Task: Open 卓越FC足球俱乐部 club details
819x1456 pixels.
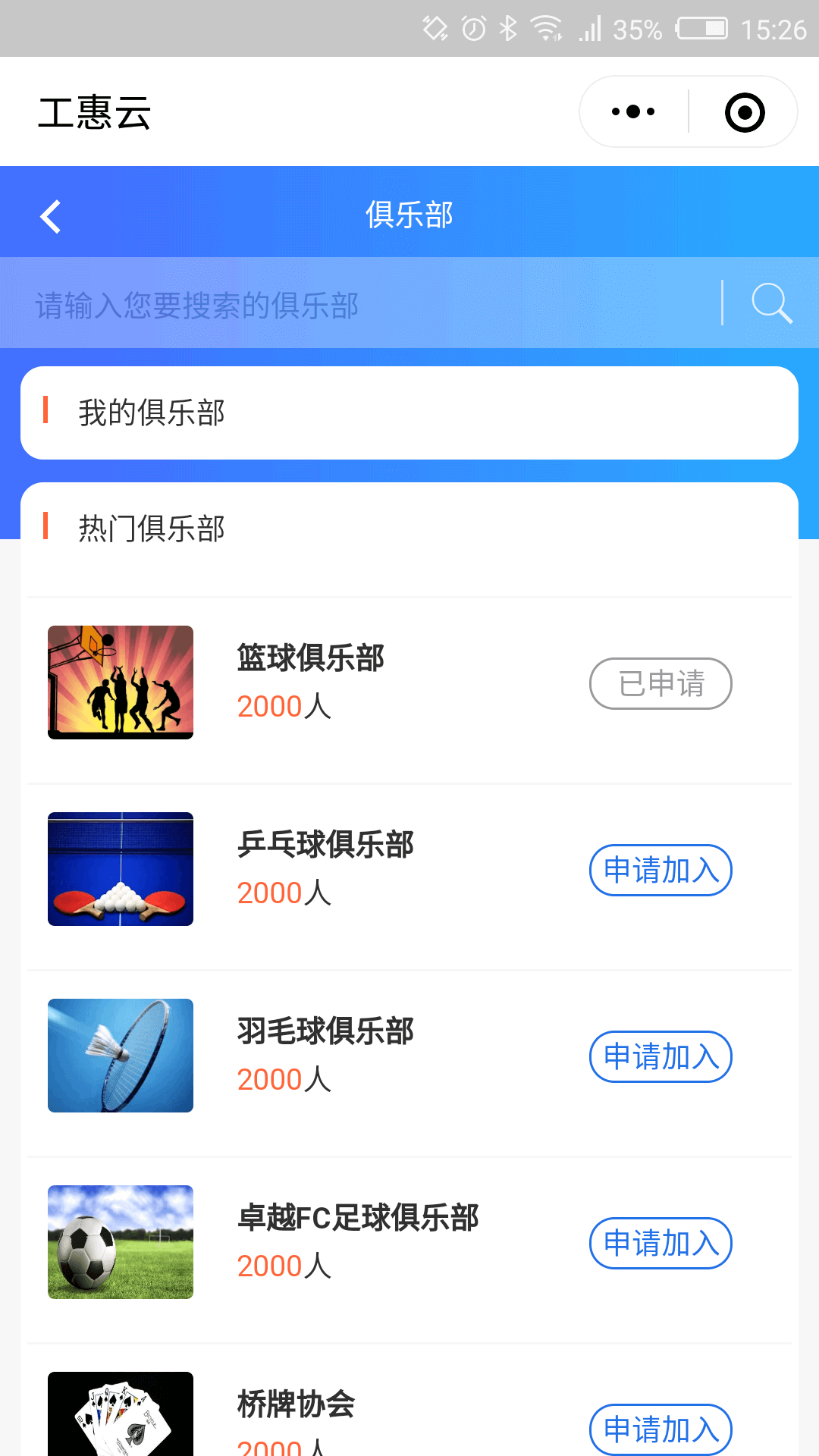Action: click(357, 1218)
